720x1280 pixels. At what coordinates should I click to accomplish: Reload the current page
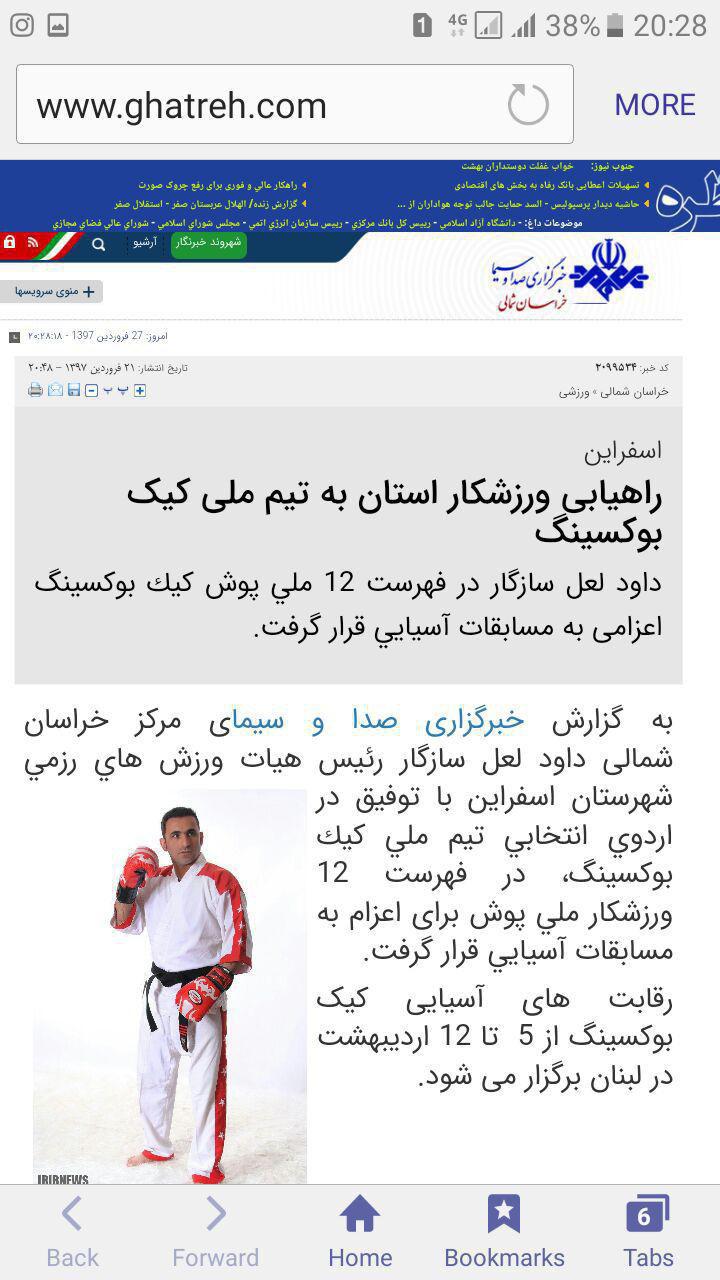[528, 105]
